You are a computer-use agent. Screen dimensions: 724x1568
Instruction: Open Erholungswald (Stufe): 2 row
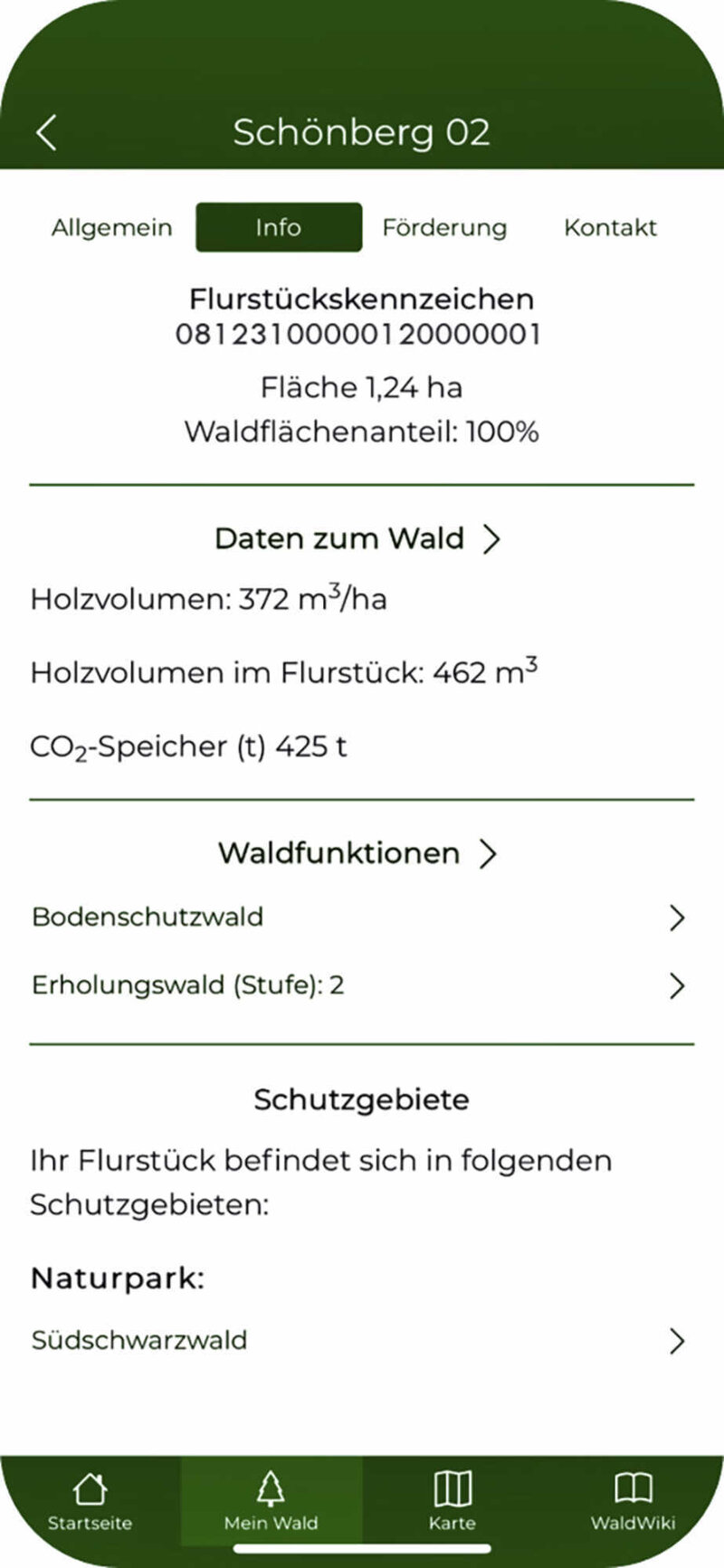click(x=361, y=984)
